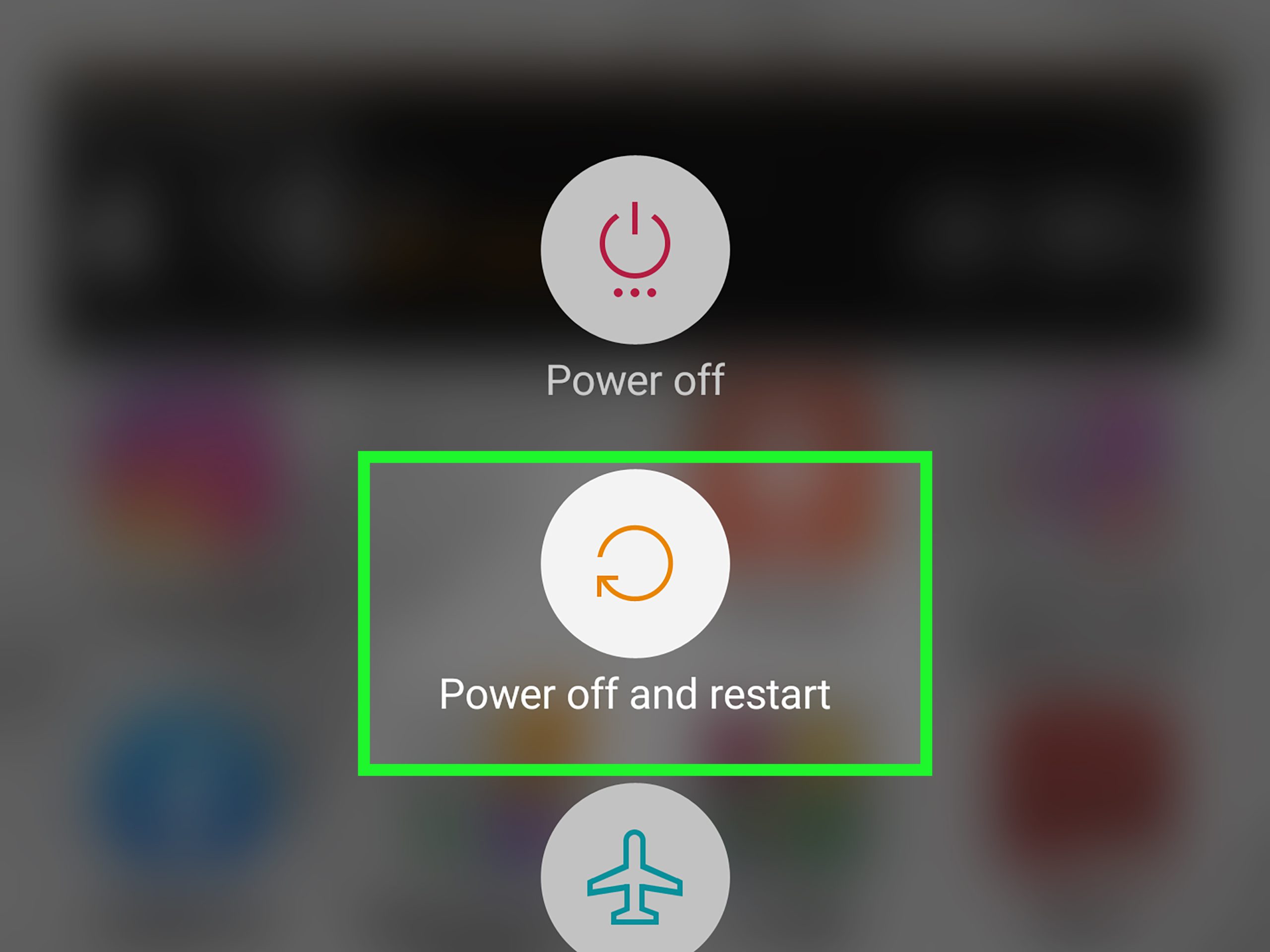Select the Power off option
The image size is (1270, 952).
click(x=635, y=250)
